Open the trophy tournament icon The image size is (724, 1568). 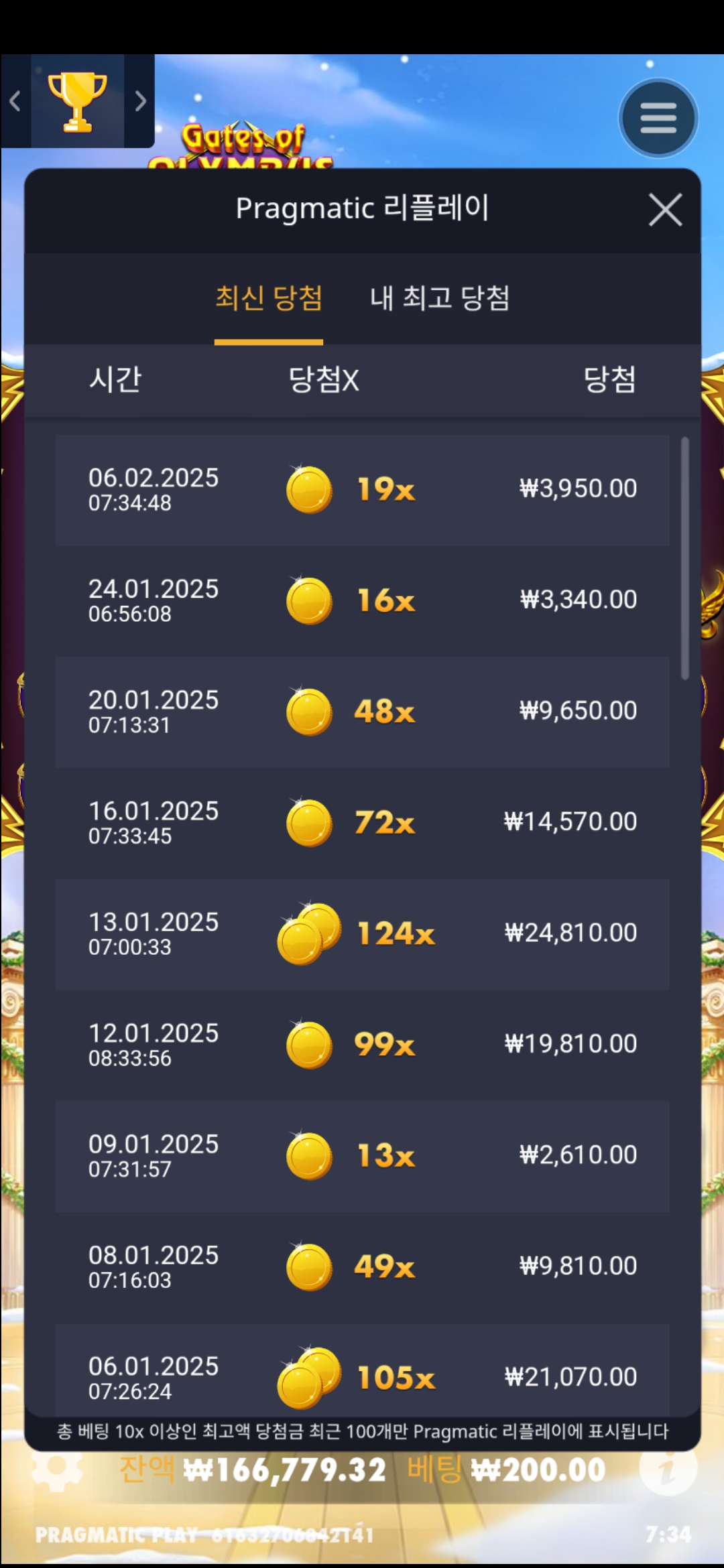pos(77,101)
